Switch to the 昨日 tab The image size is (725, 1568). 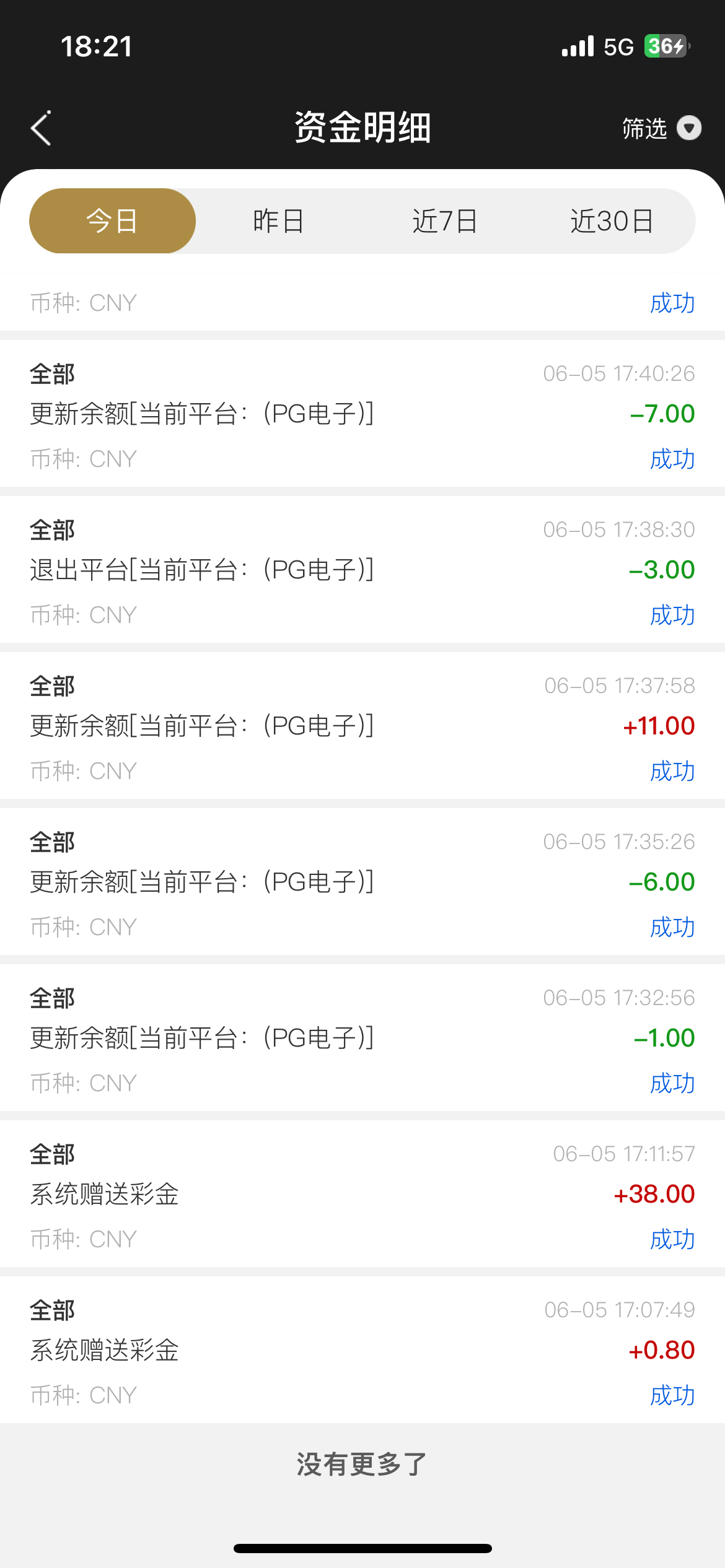[x=278, y=221]
